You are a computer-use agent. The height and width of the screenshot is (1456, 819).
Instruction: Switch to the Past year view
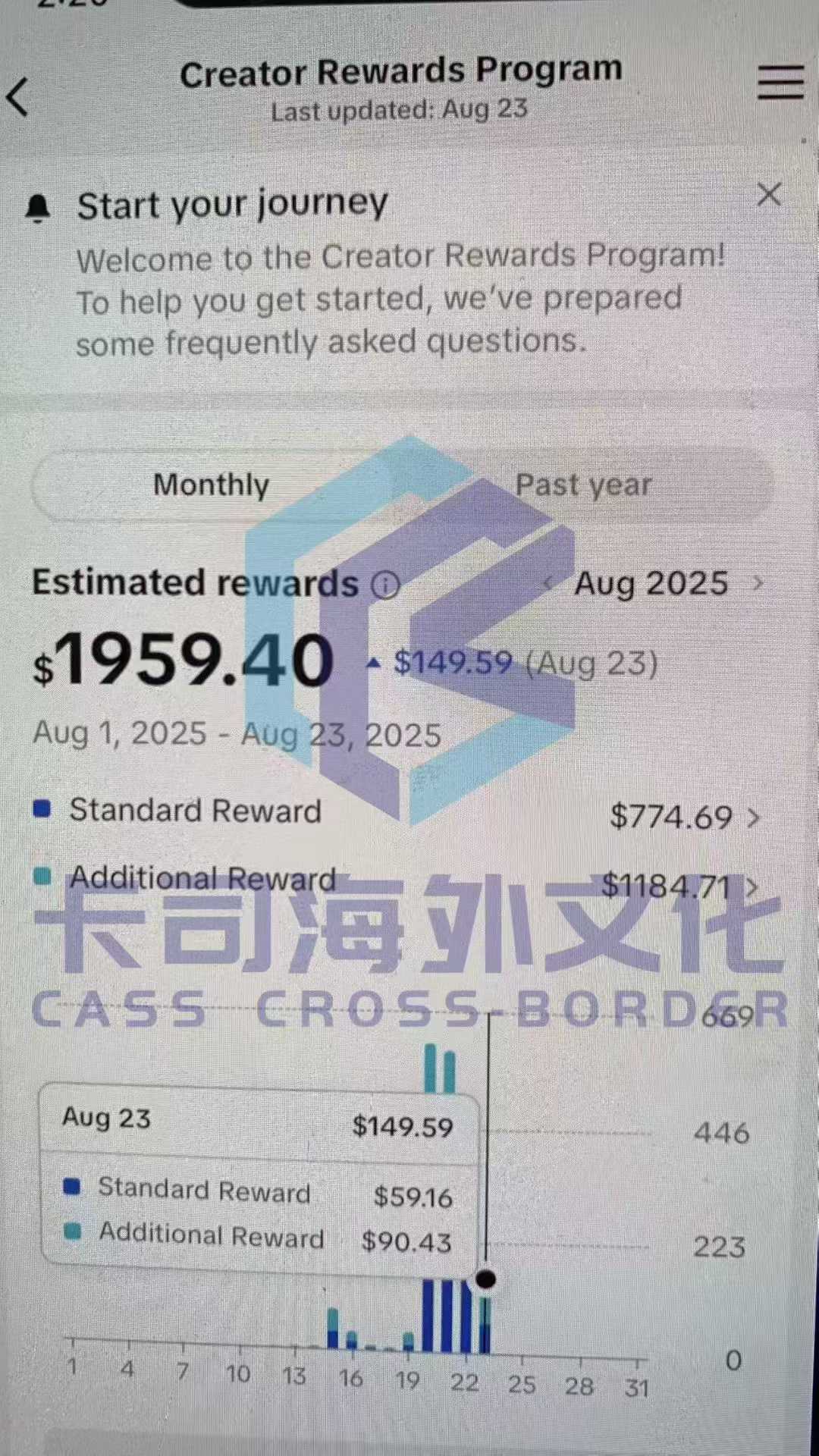point(583,485)
